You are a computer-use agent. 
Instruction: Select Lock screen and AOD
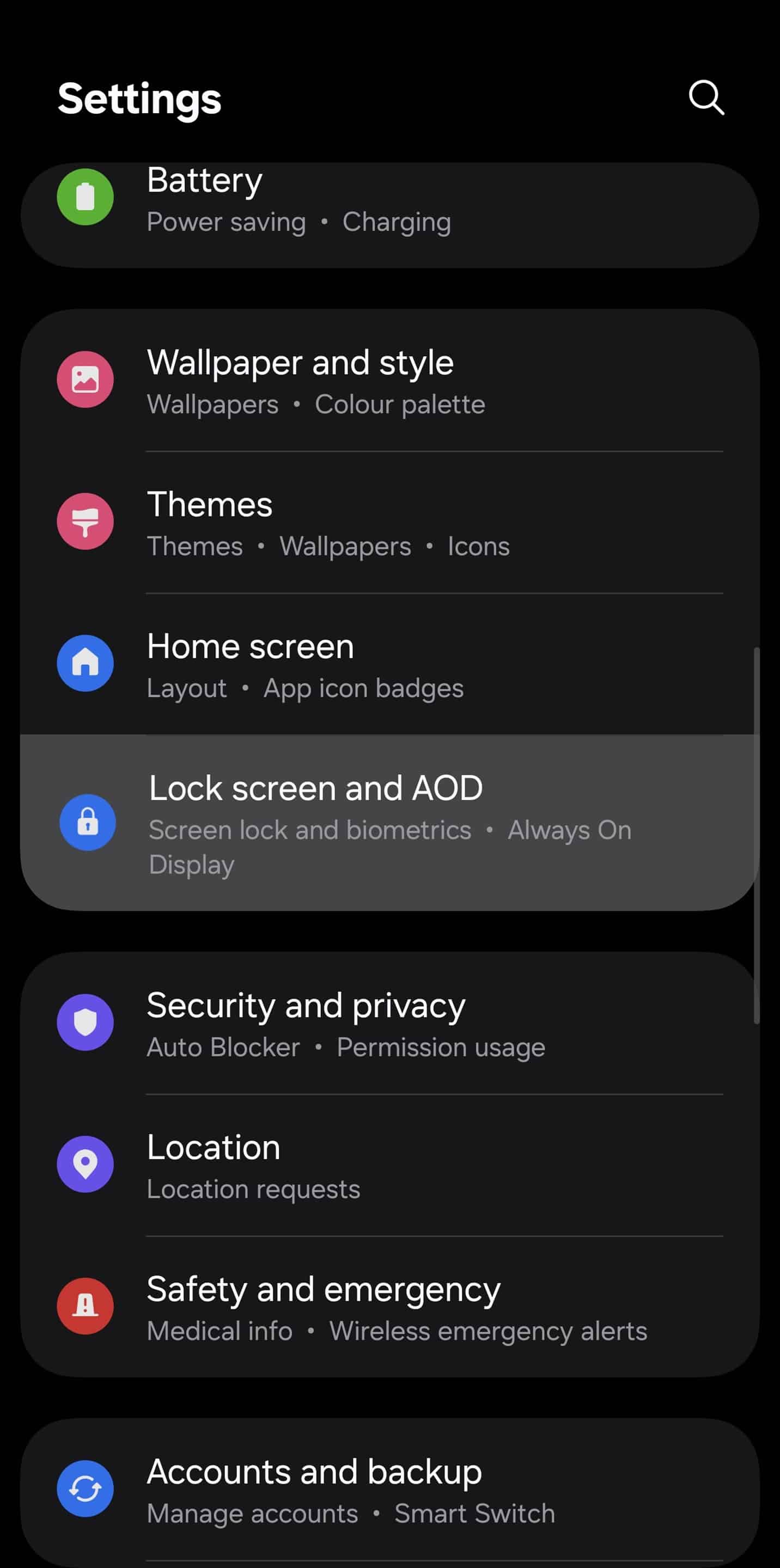click(389, 823)
